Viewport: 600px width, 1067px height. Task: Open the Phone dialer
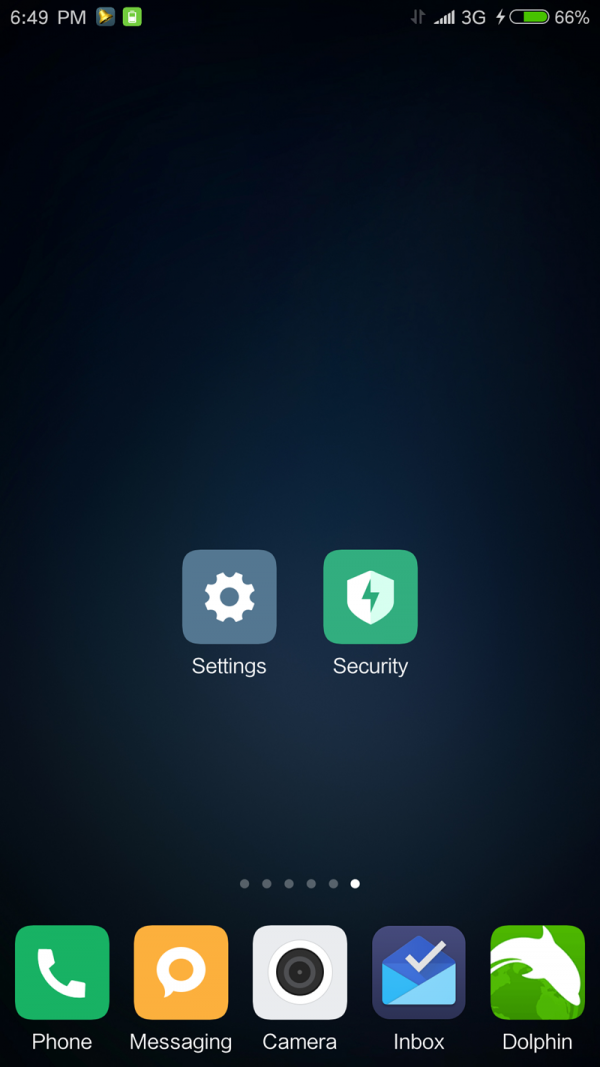(x=62, y=972)
